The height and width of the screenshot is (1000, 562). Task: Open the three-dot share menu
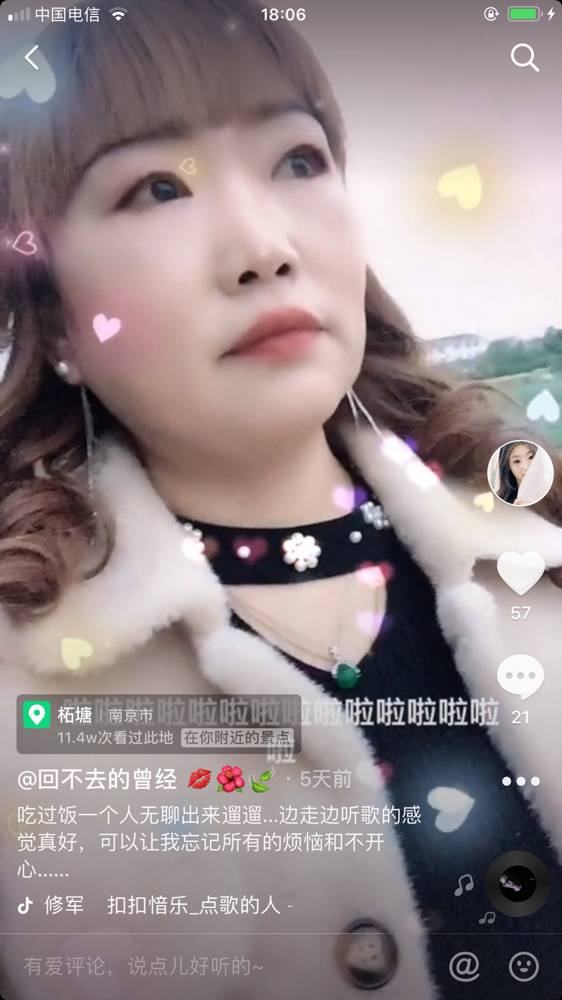click(x=521, y=781)
